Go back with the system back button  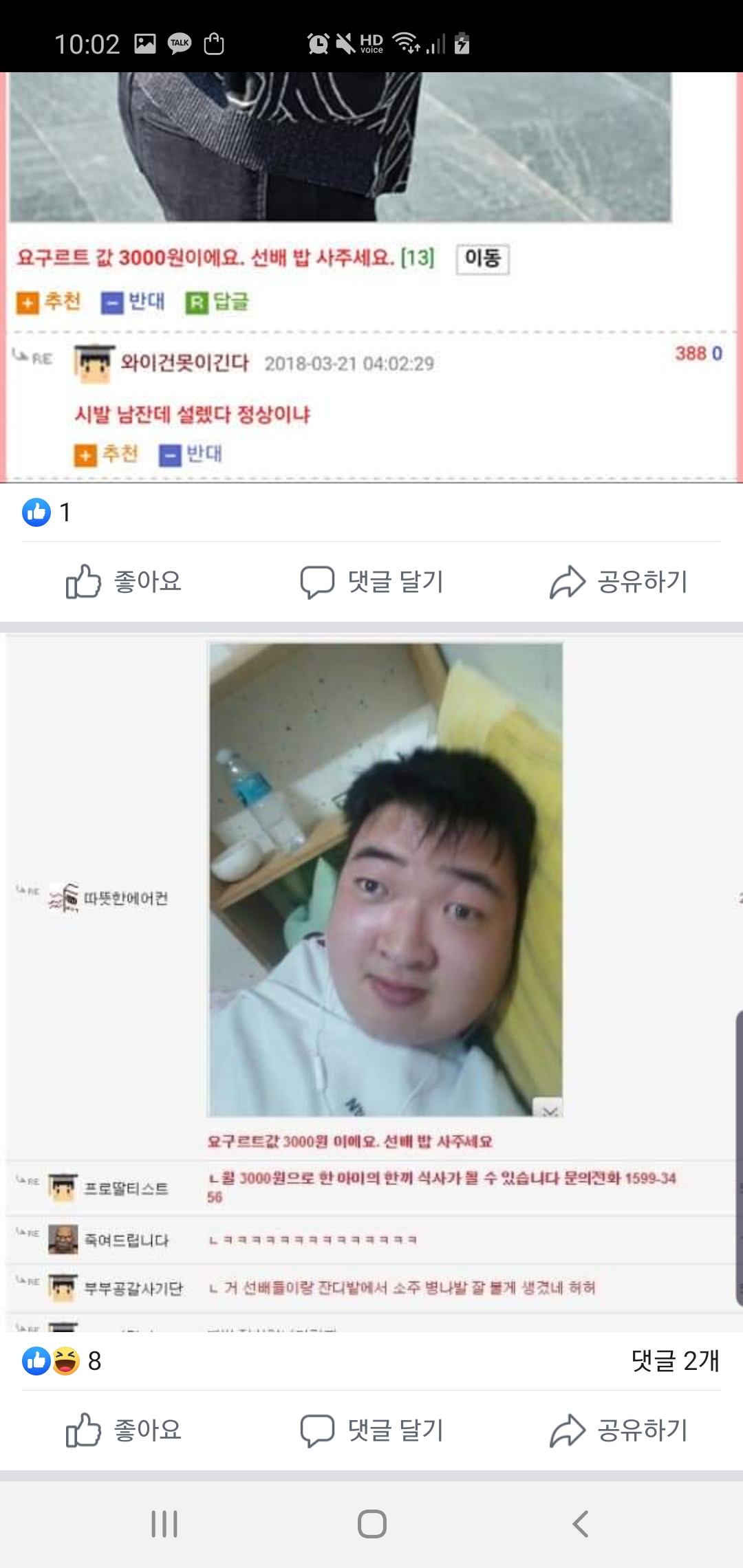tap(581, 1524)
